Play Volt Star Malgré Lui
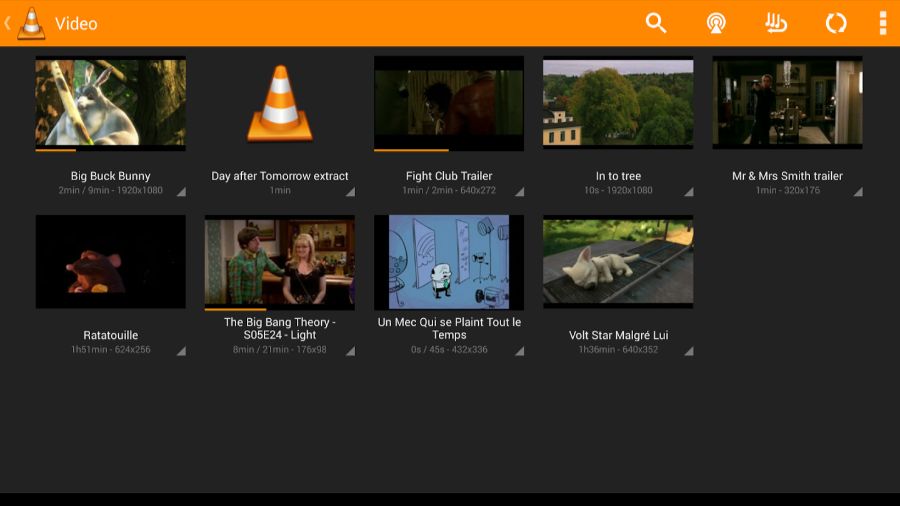This screenshot has width=900, height=506. [x=618, y=262]
